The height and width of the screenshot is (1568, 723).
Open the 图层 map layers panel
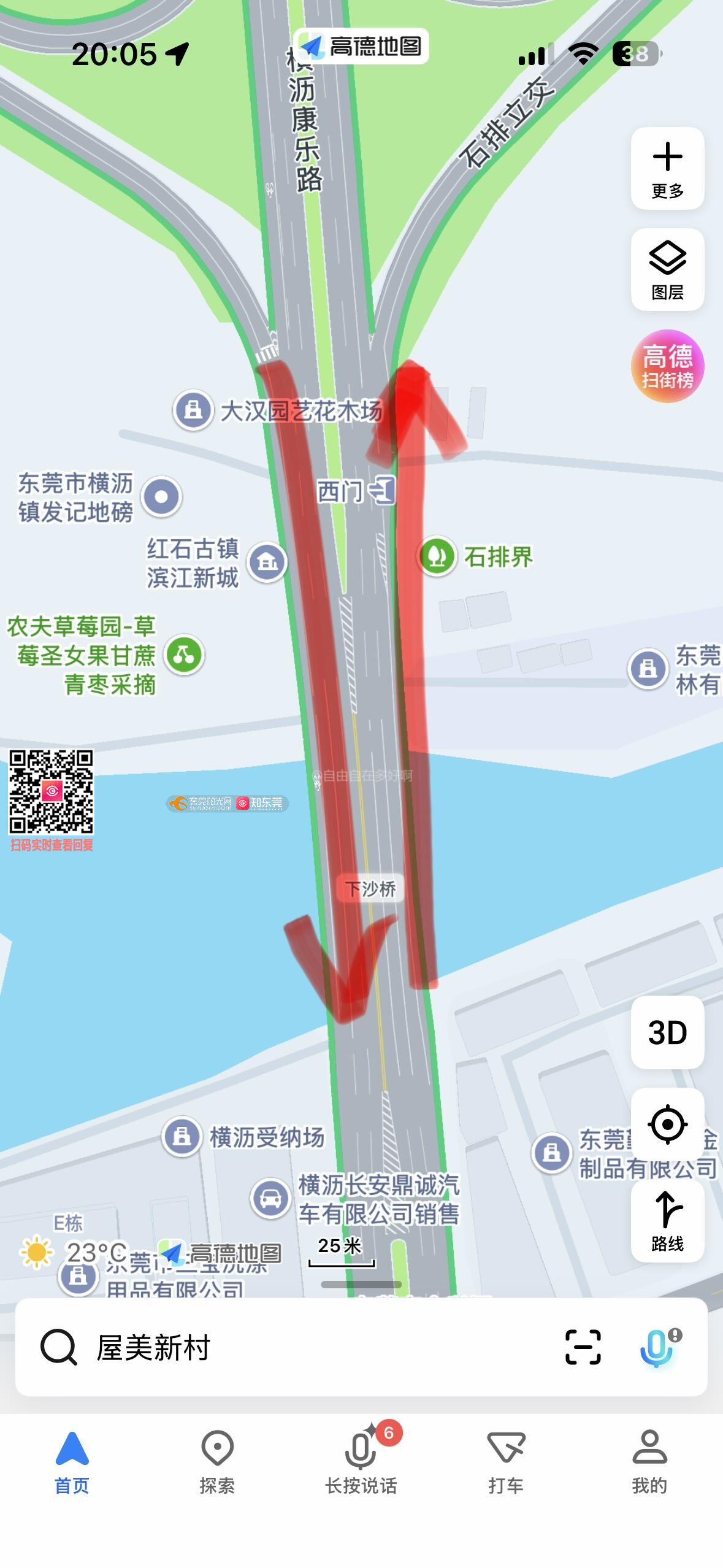pos(667,270)
